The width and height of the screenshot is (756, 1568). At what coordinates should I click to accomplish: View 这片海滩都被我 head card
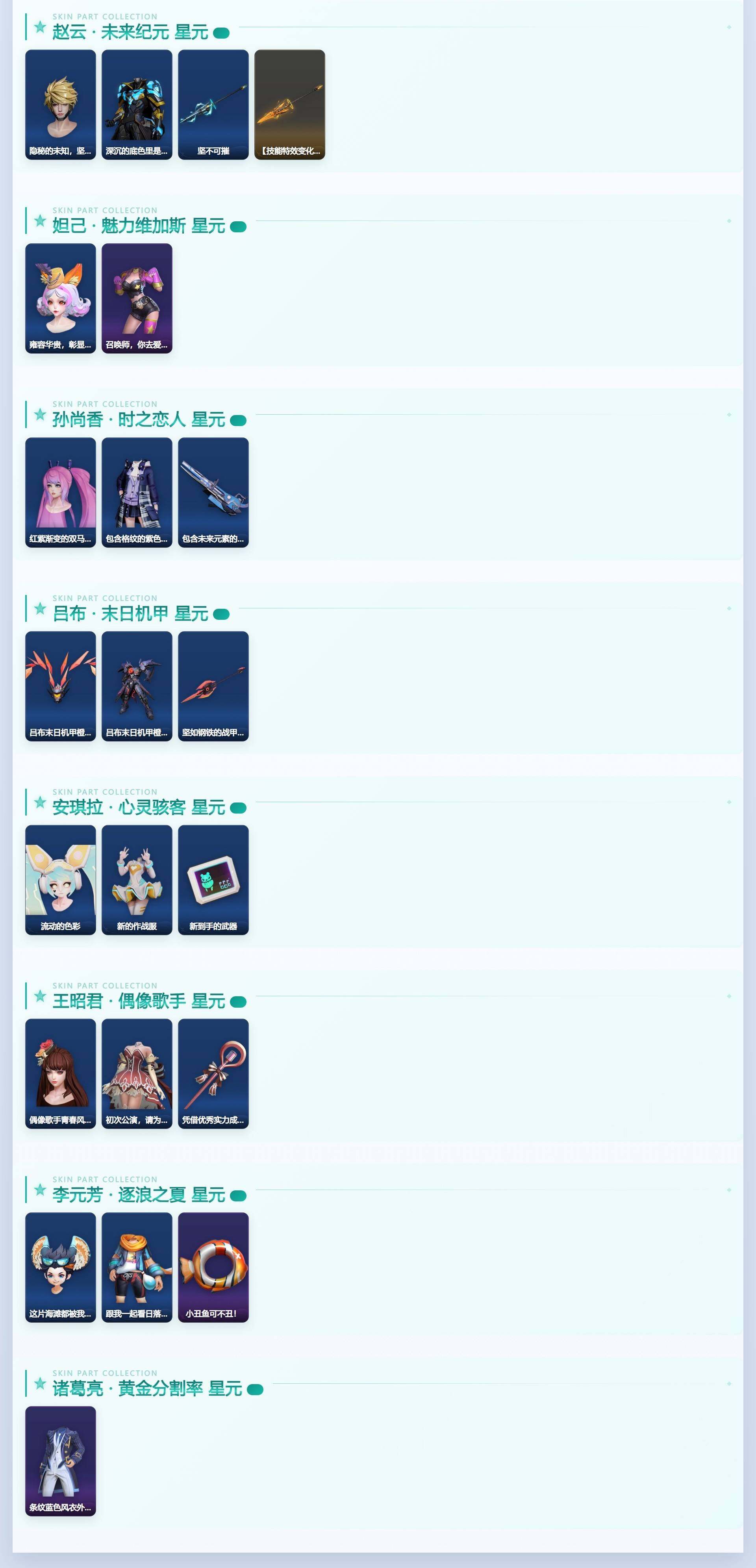pyautogui.click(x=60, y=1267)
